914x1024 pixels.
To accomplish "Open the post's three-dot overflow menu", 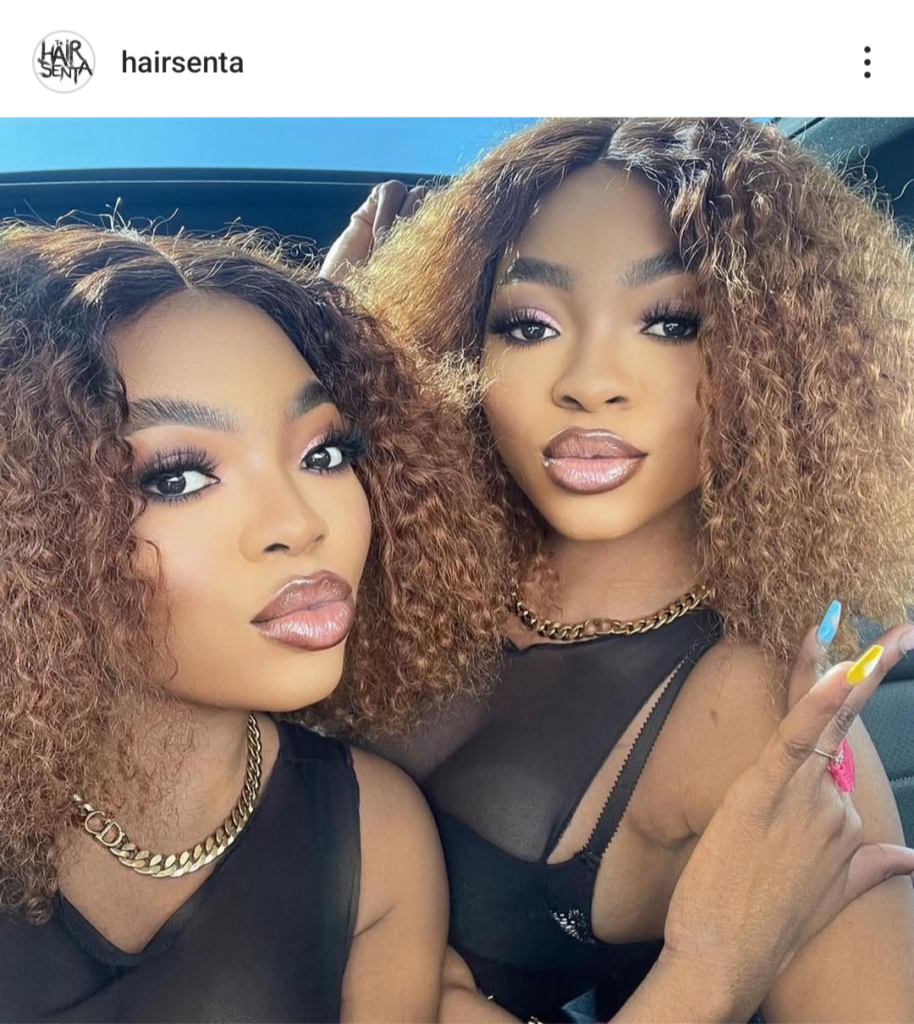I will 866,62.
